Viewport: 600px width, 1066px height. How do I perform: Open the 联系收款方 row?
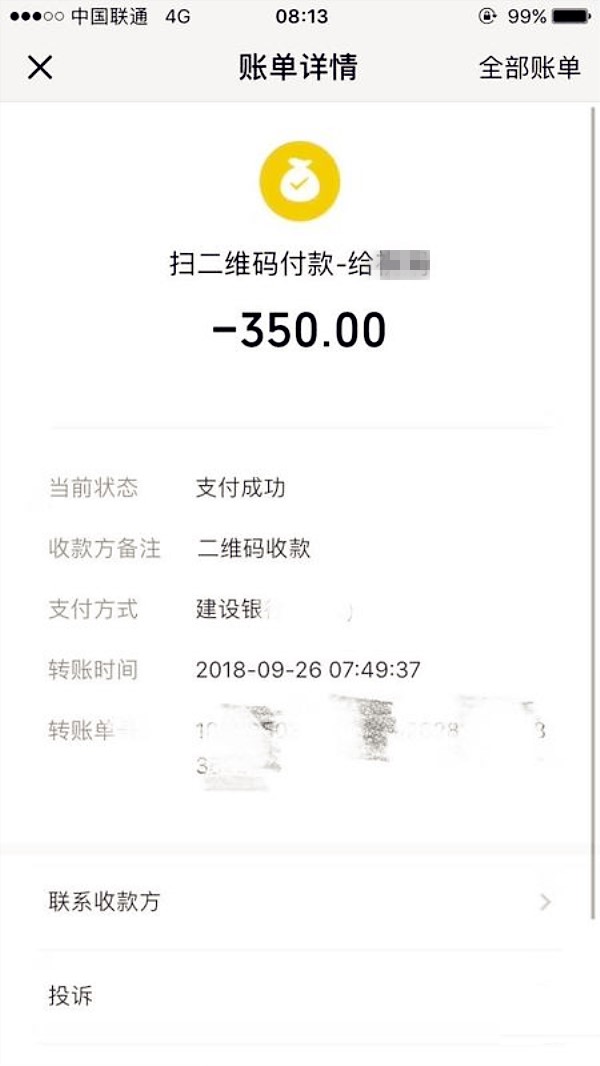(x=300, y=902)
